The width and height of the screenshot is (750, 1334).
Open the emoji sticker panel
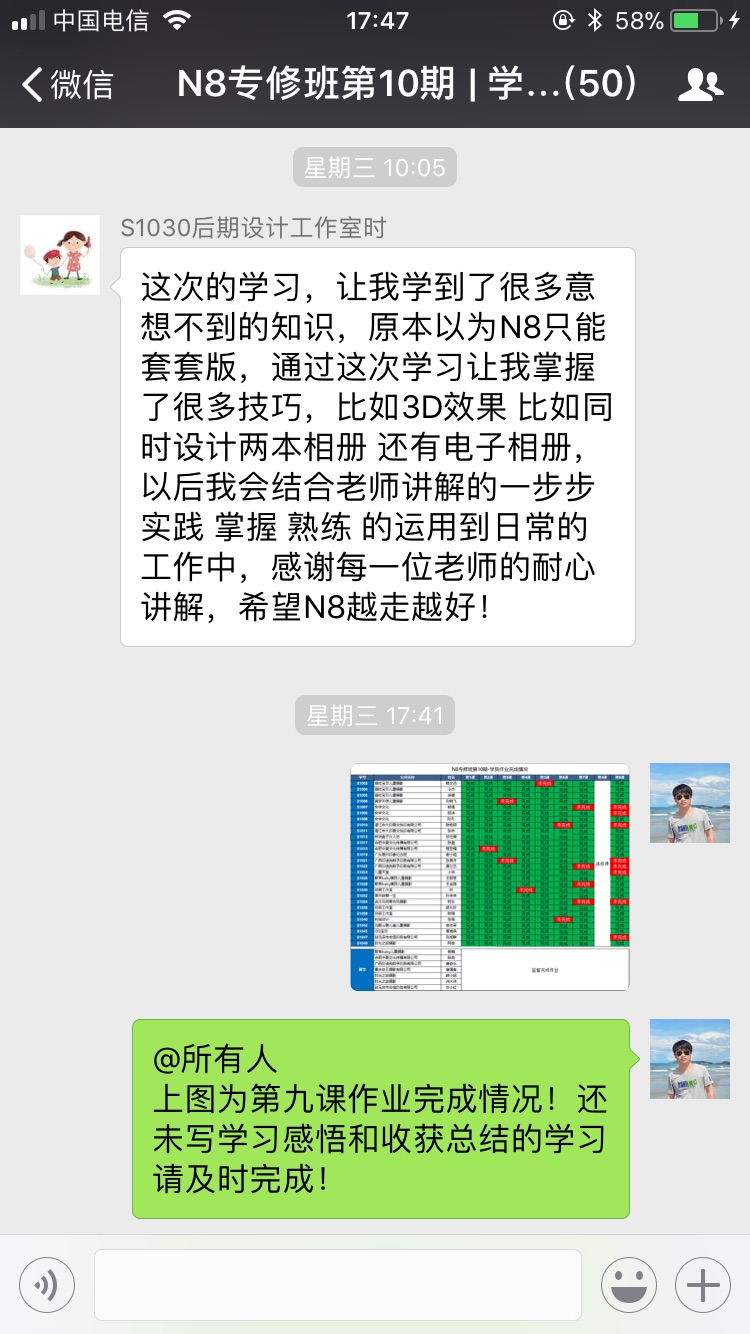628,1284
